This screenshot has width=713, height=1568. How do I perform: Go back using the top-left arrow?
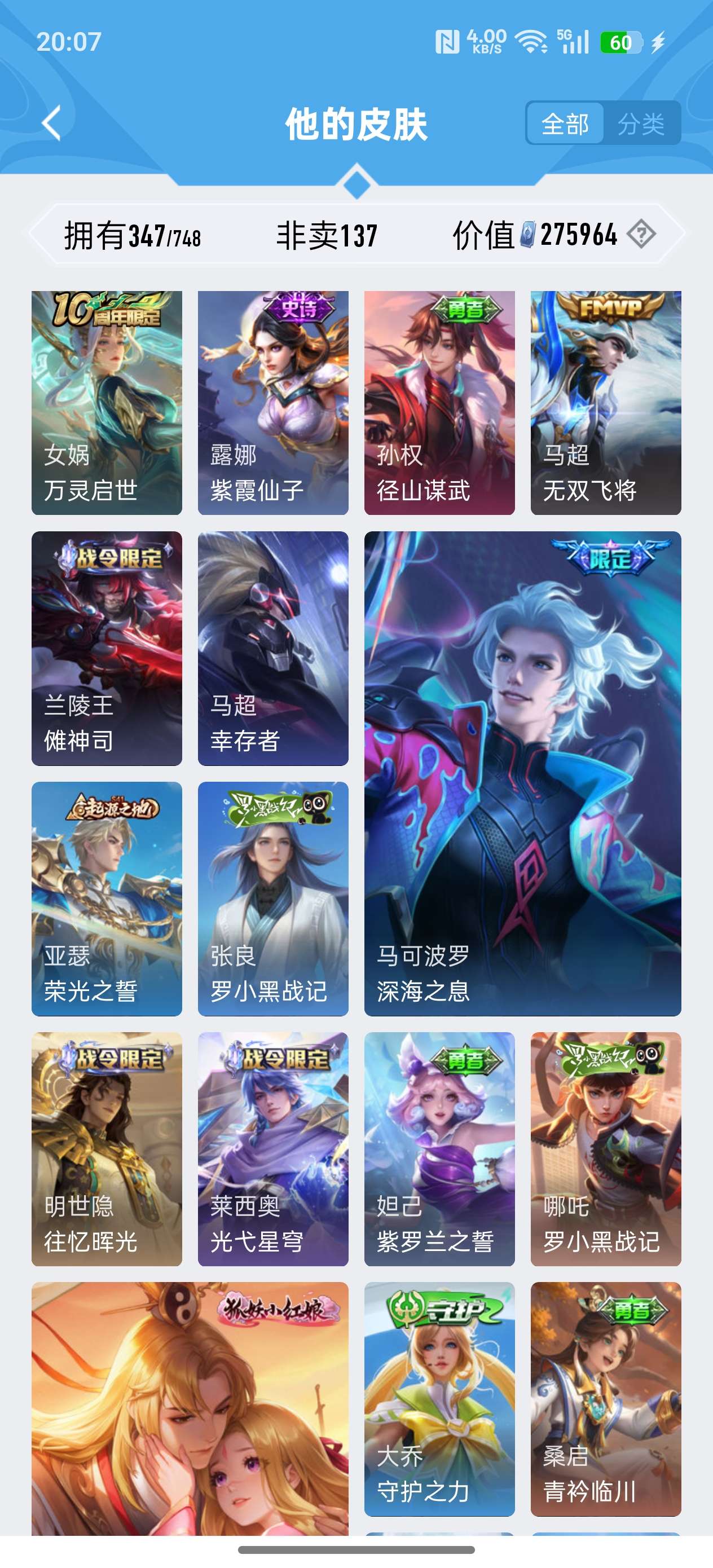pyautogui.click(x=52, y=123)
